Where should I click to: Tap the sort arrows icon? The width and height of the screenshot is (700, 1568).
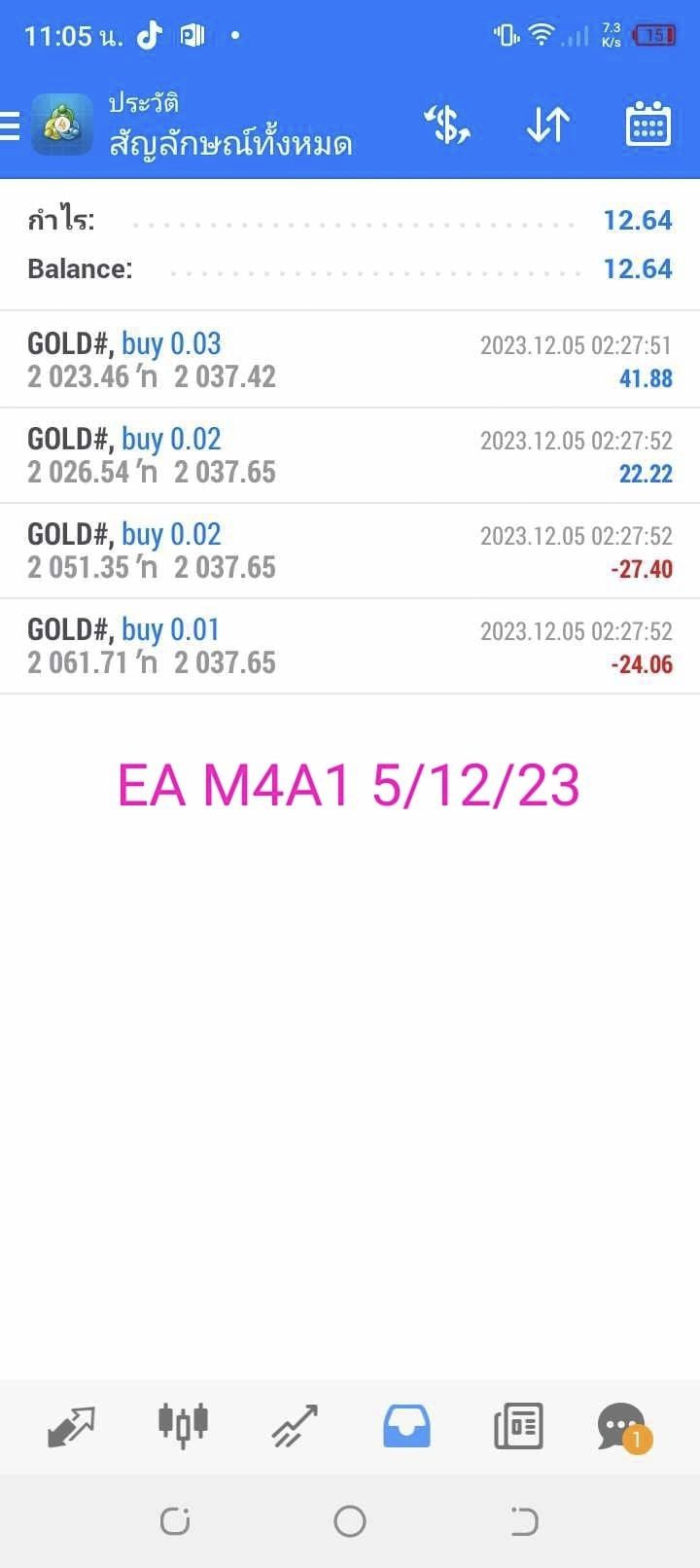(547, 125)
